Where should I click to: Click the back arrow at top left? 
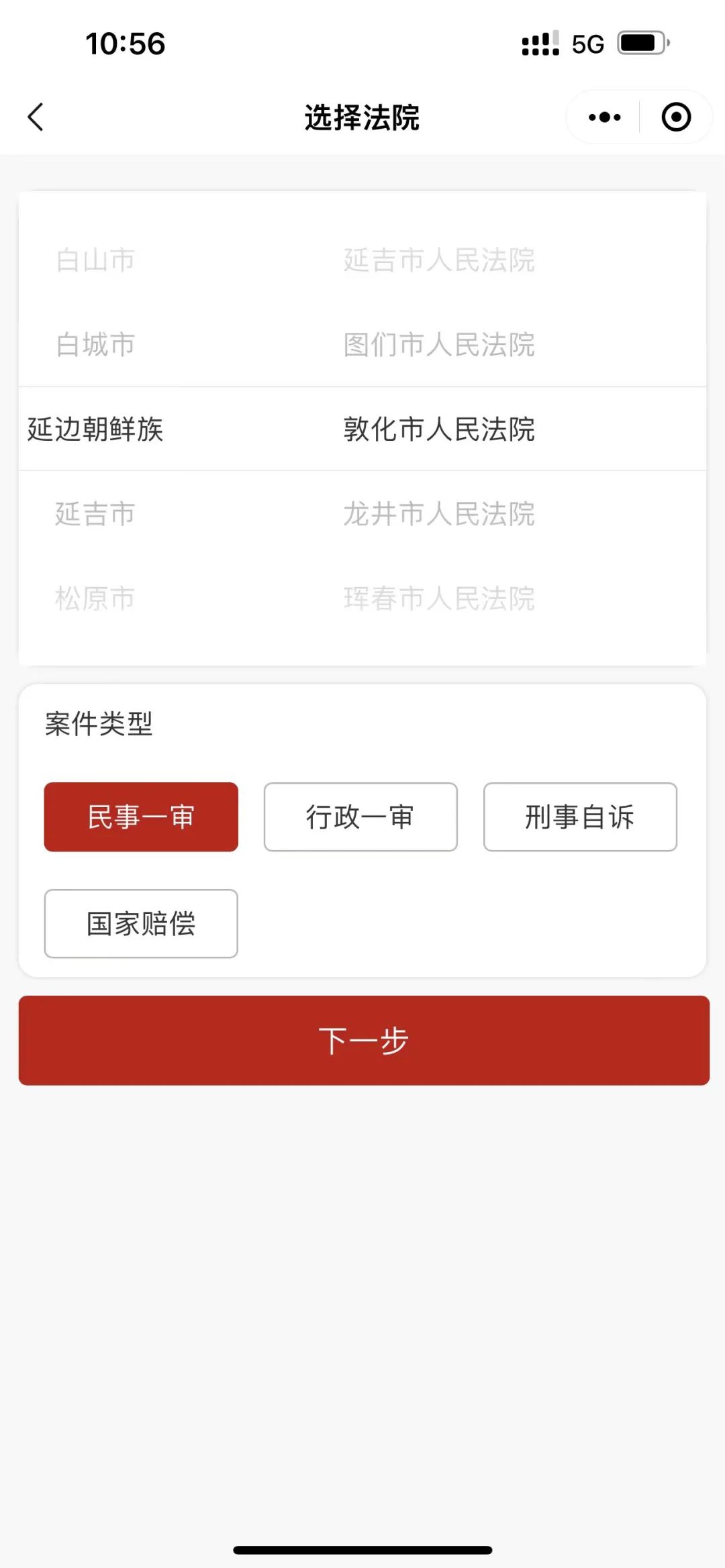36,116
